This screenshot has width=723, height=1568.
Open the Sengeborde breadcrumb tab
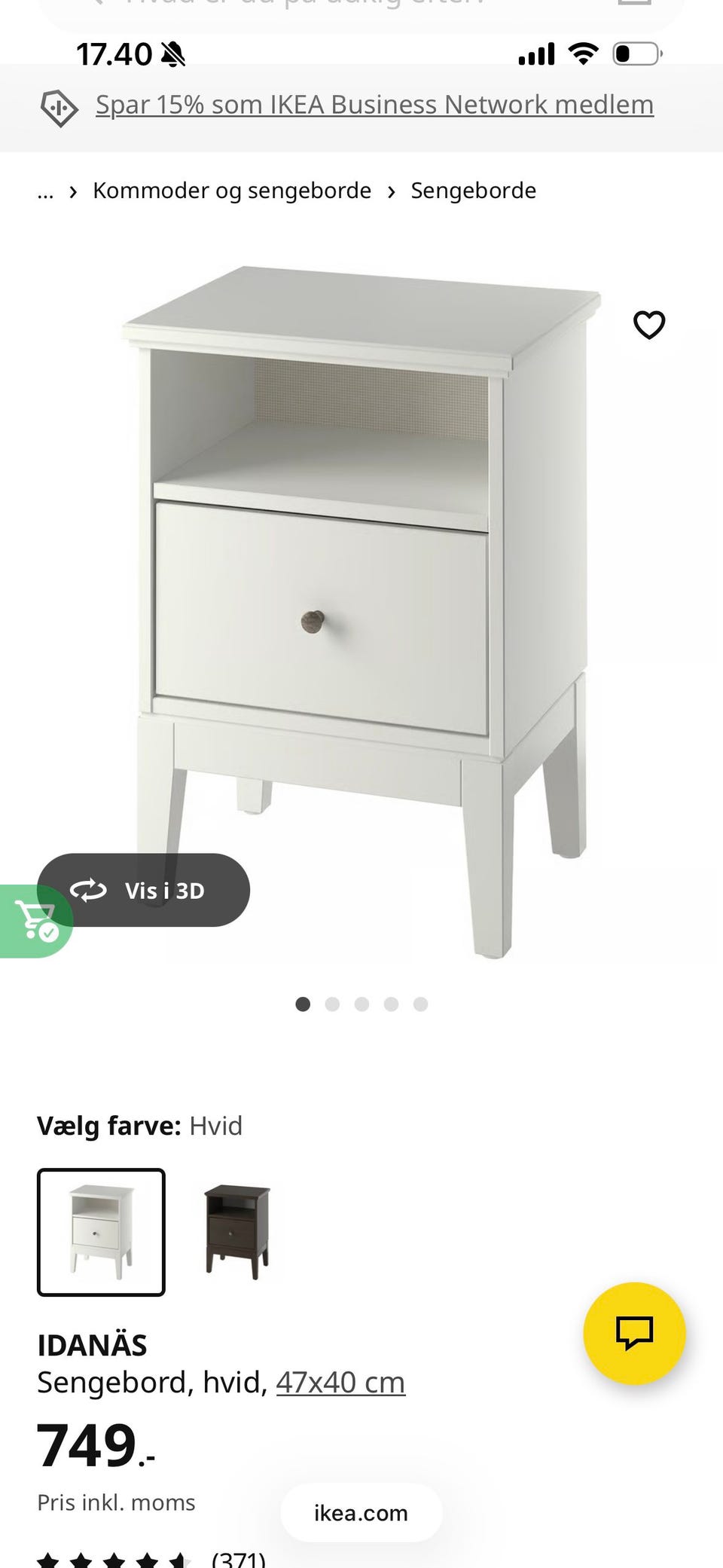point(472,191)
